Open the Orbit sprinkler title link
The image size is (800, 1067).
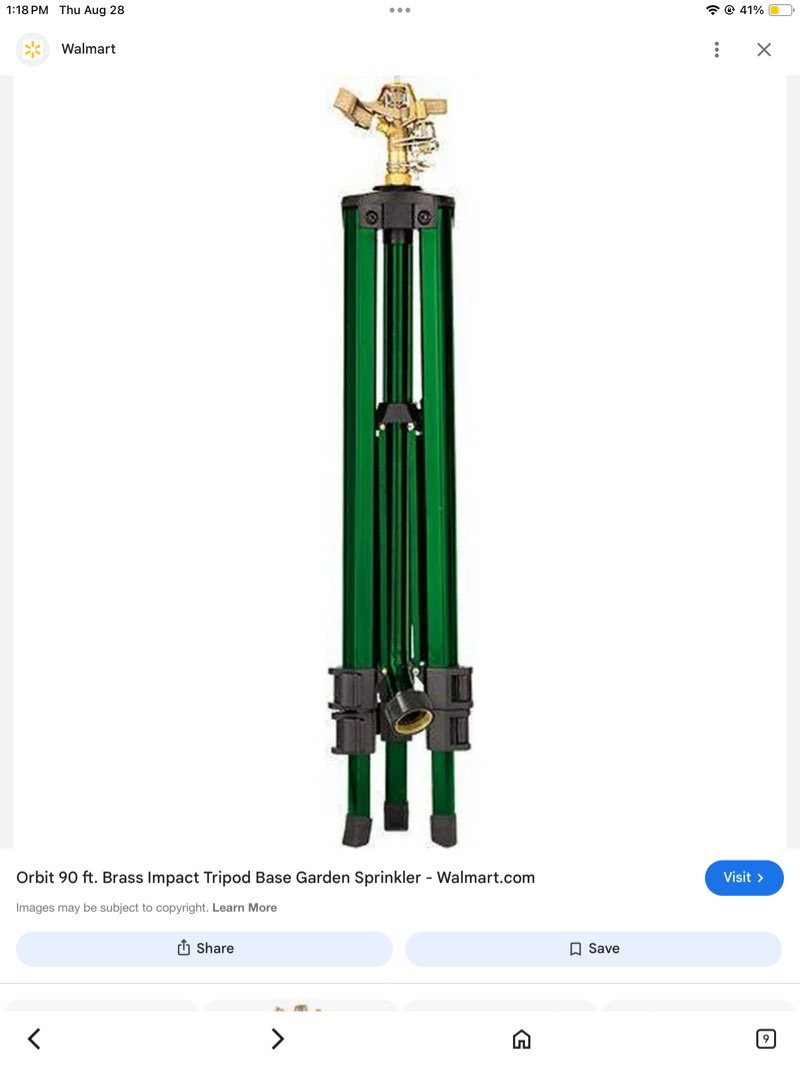275,877
